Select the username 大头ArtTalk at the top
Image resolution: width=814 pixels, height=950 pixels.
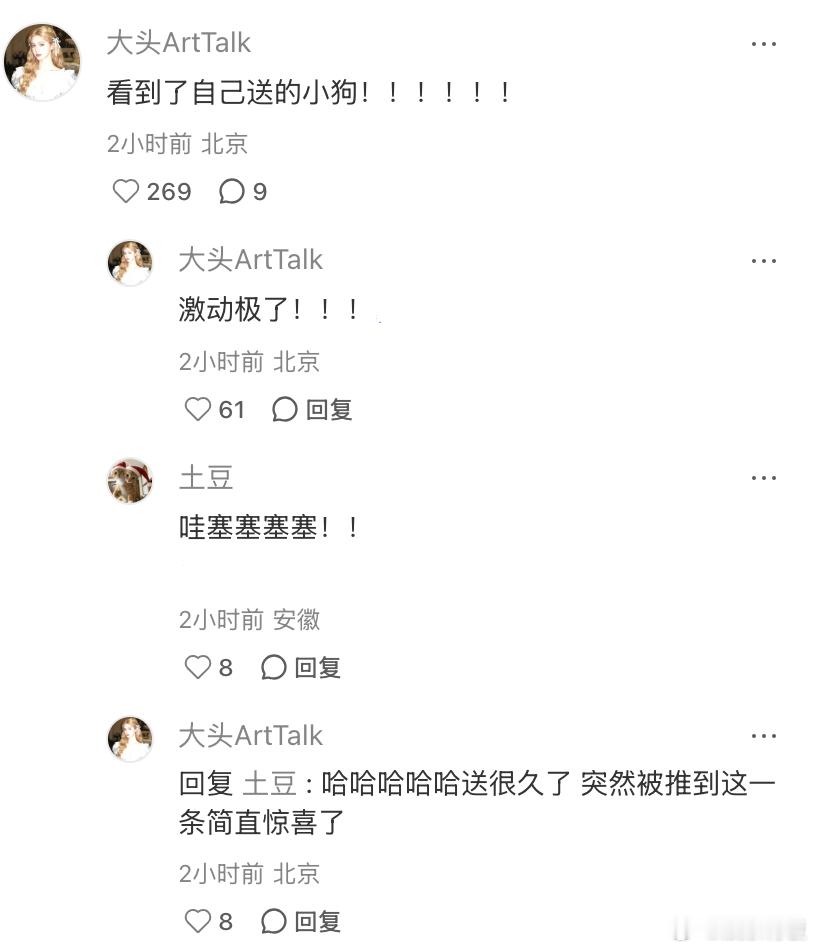click(179, 43)
